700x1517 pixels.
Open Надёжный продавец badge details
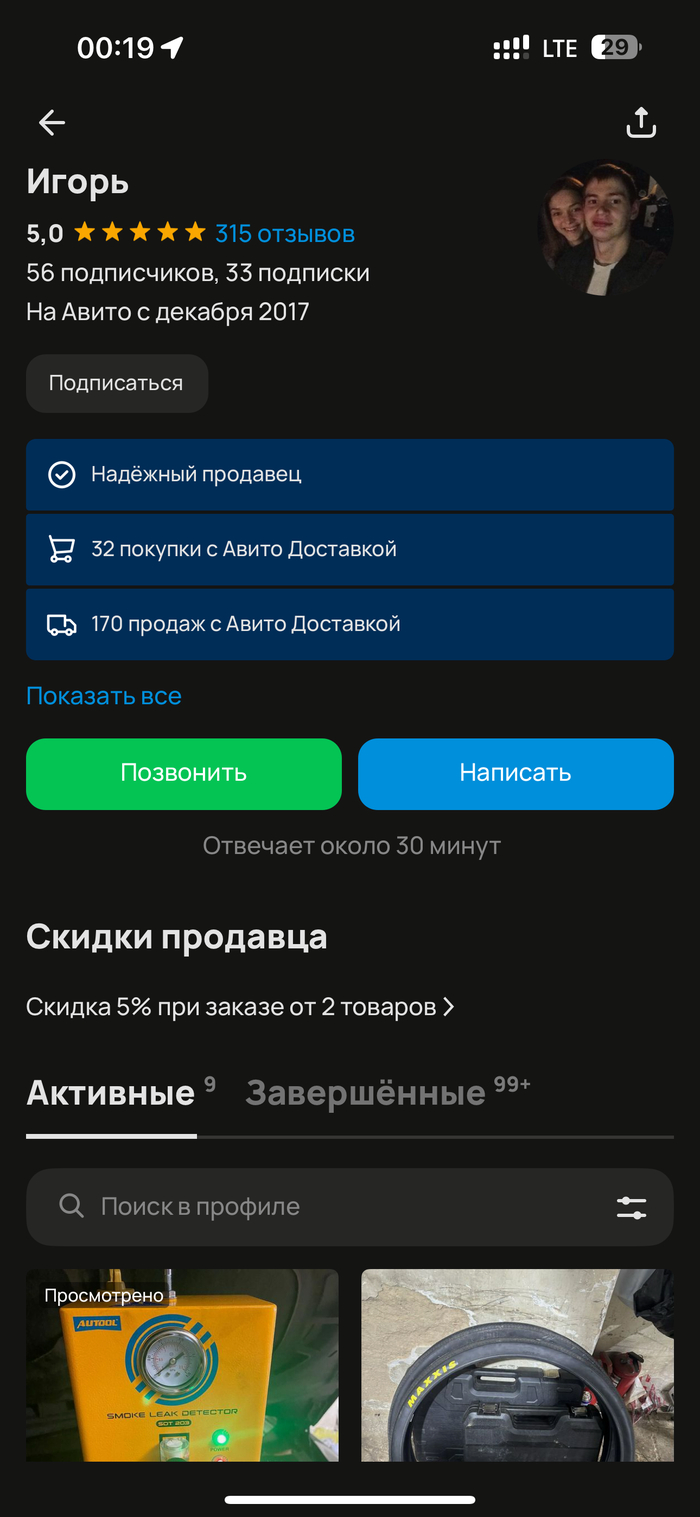349,474
